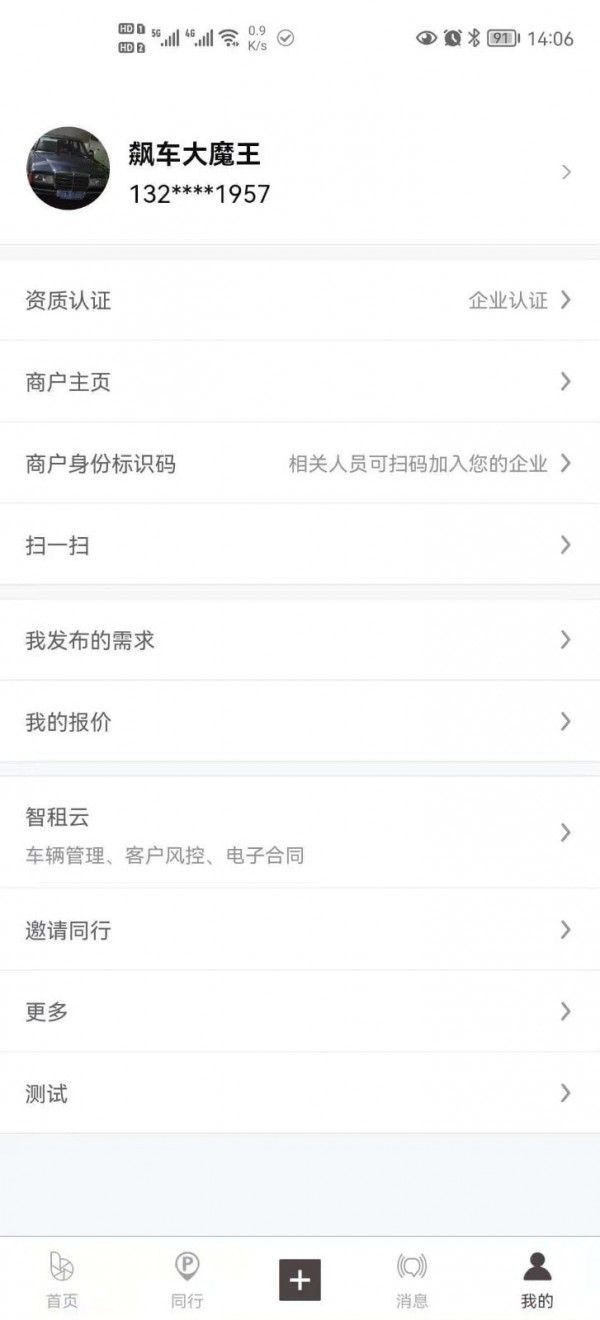Viewport: 600px width, 1320px height.
Task: Switch to the 同行 tab
Action: [x=187, y=1280]
